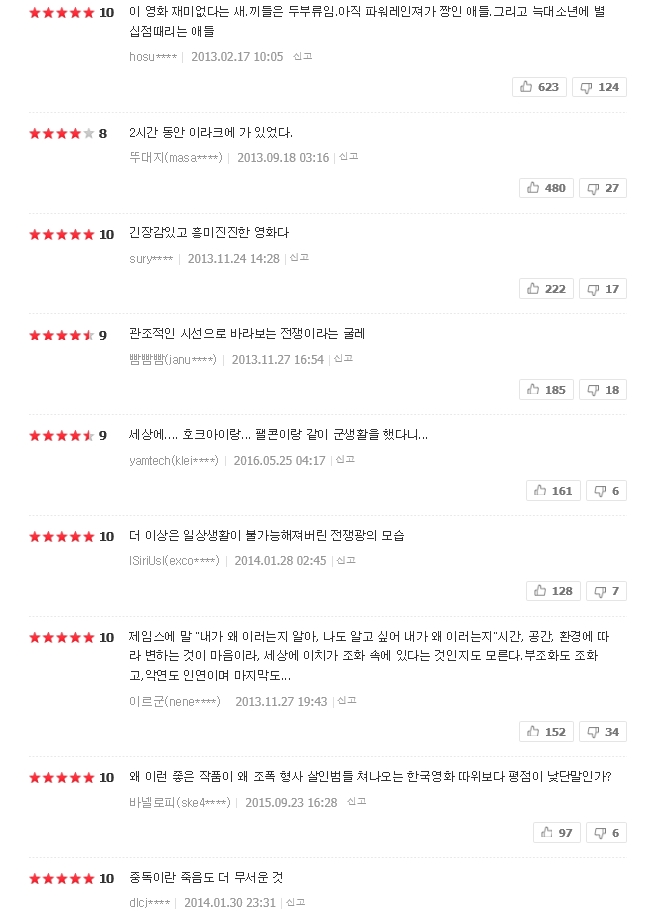Dislike the hosu**** review showing 124 dislikes
Viewport: 656px width, 911px height.
point(599,87)
